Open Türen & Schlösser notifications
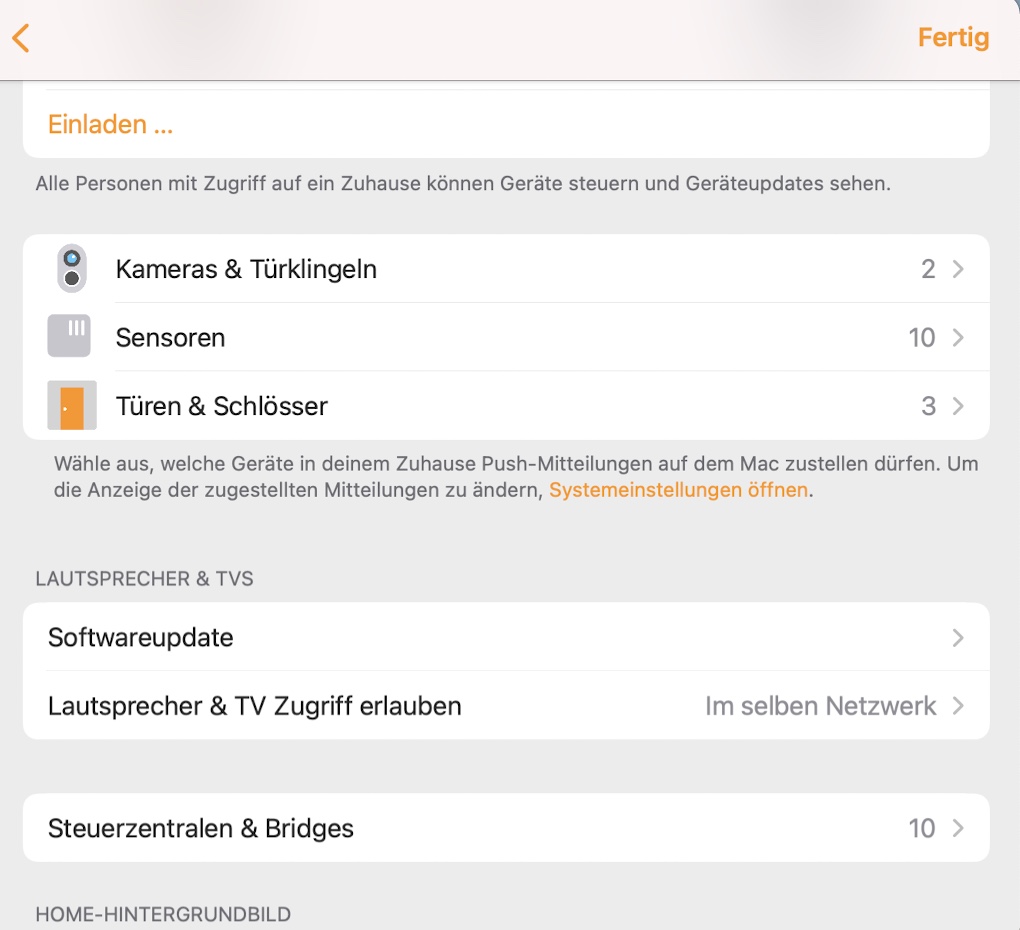Viewport: 1020px width, 930px height. [505, 406]
